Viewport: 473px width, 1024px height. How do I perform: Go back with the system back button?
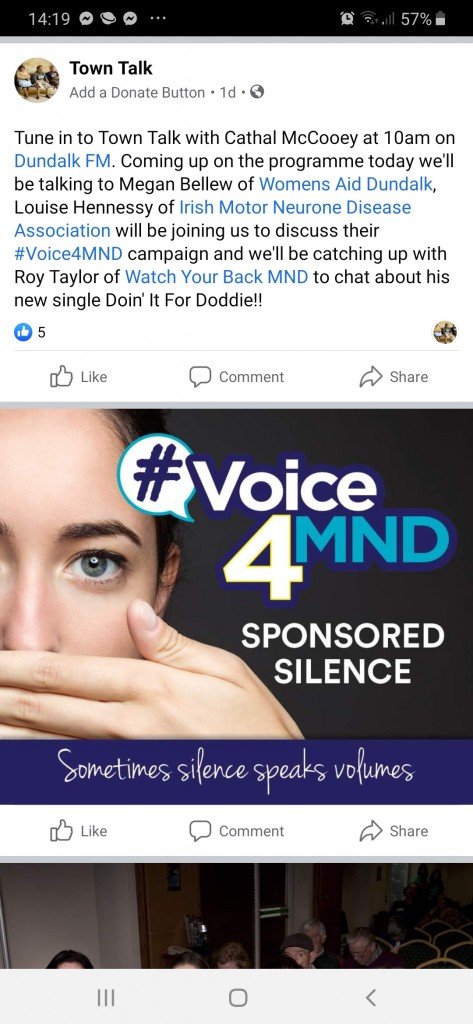pos(370,997)
